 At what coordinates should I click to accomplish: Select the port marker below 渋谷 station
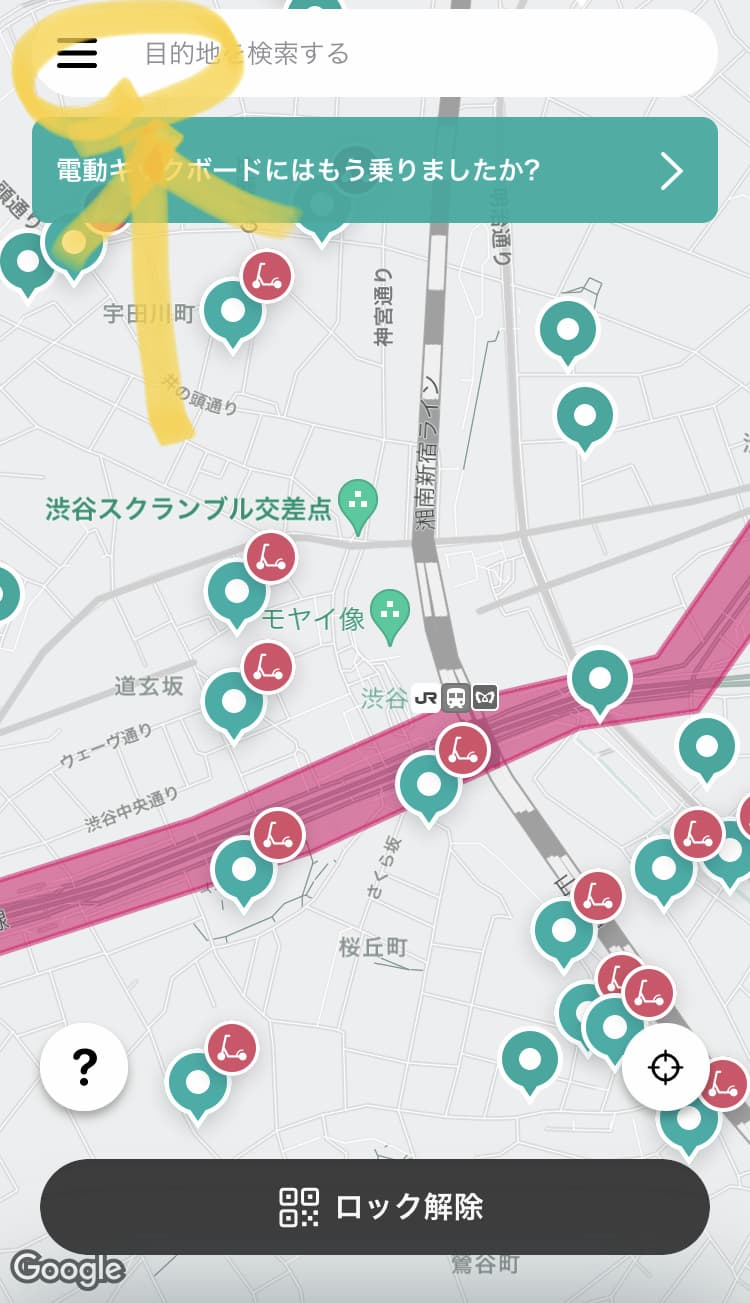(428, 783)
